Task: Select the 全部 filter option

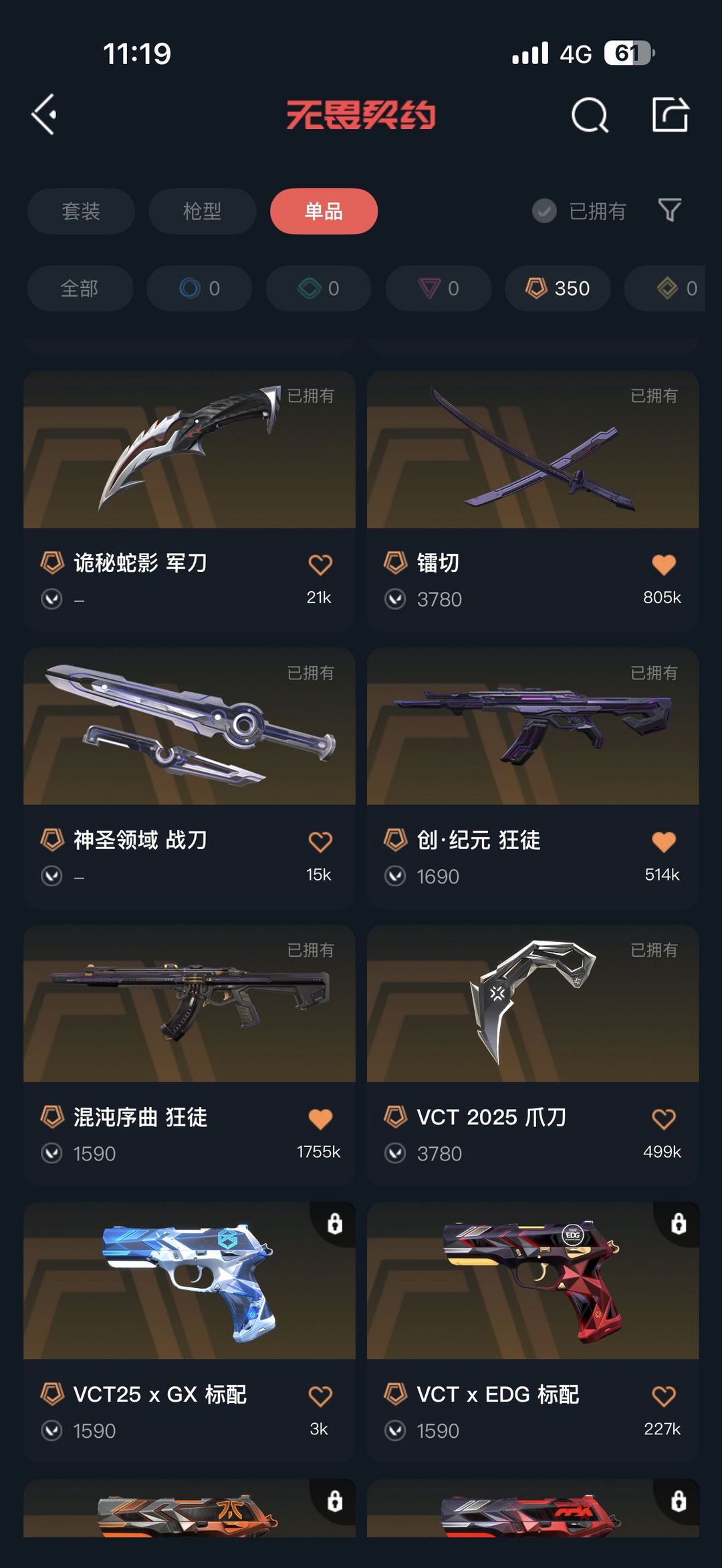Action: pos(79,288)
